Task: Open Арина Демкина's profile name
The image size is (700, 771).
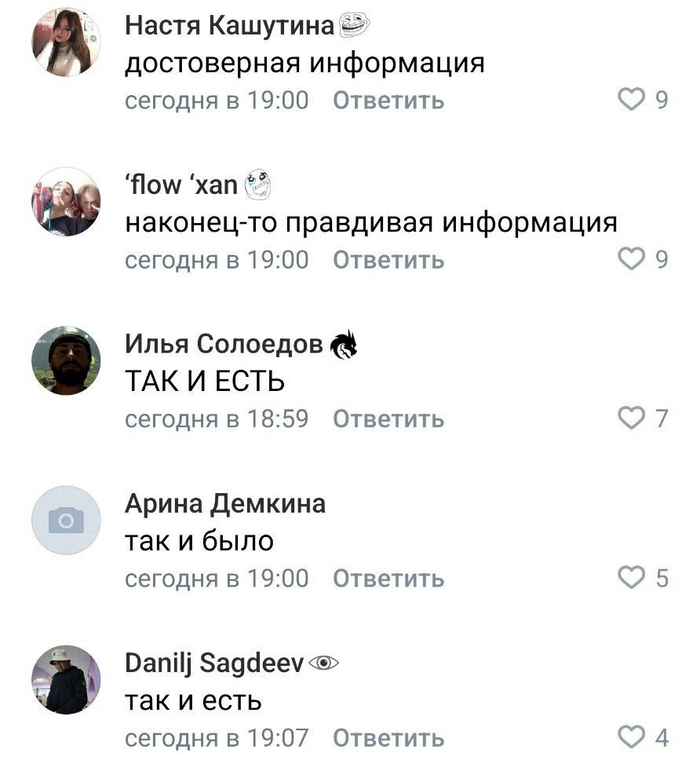Action: tap(225, 503)
